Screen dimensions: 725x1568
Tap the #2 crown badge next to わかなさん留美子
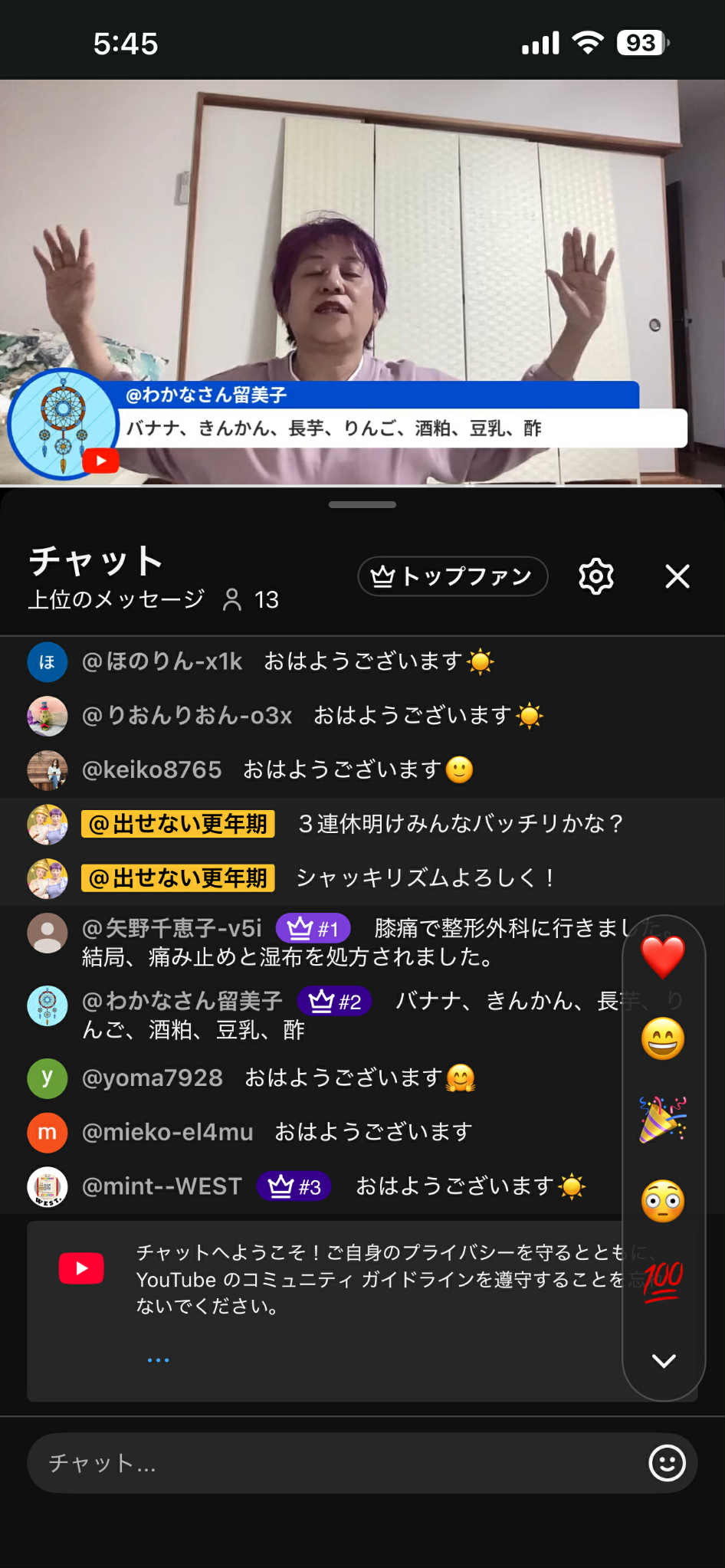[333, 1002]
